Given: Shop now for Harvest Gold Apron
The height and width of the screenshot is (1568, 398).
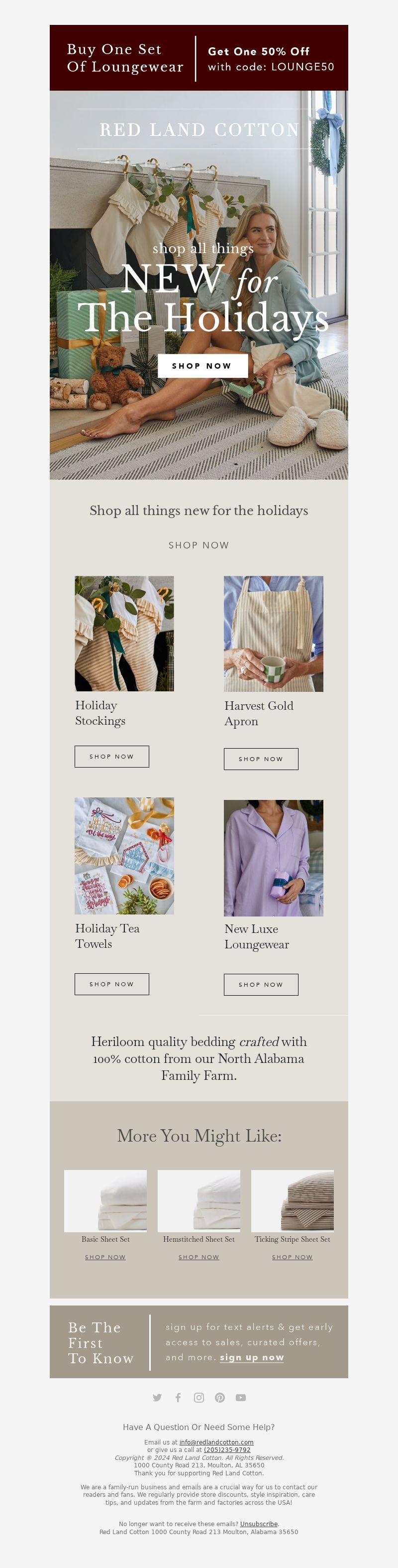Looking at the screenshot, I should coord(261,759).
